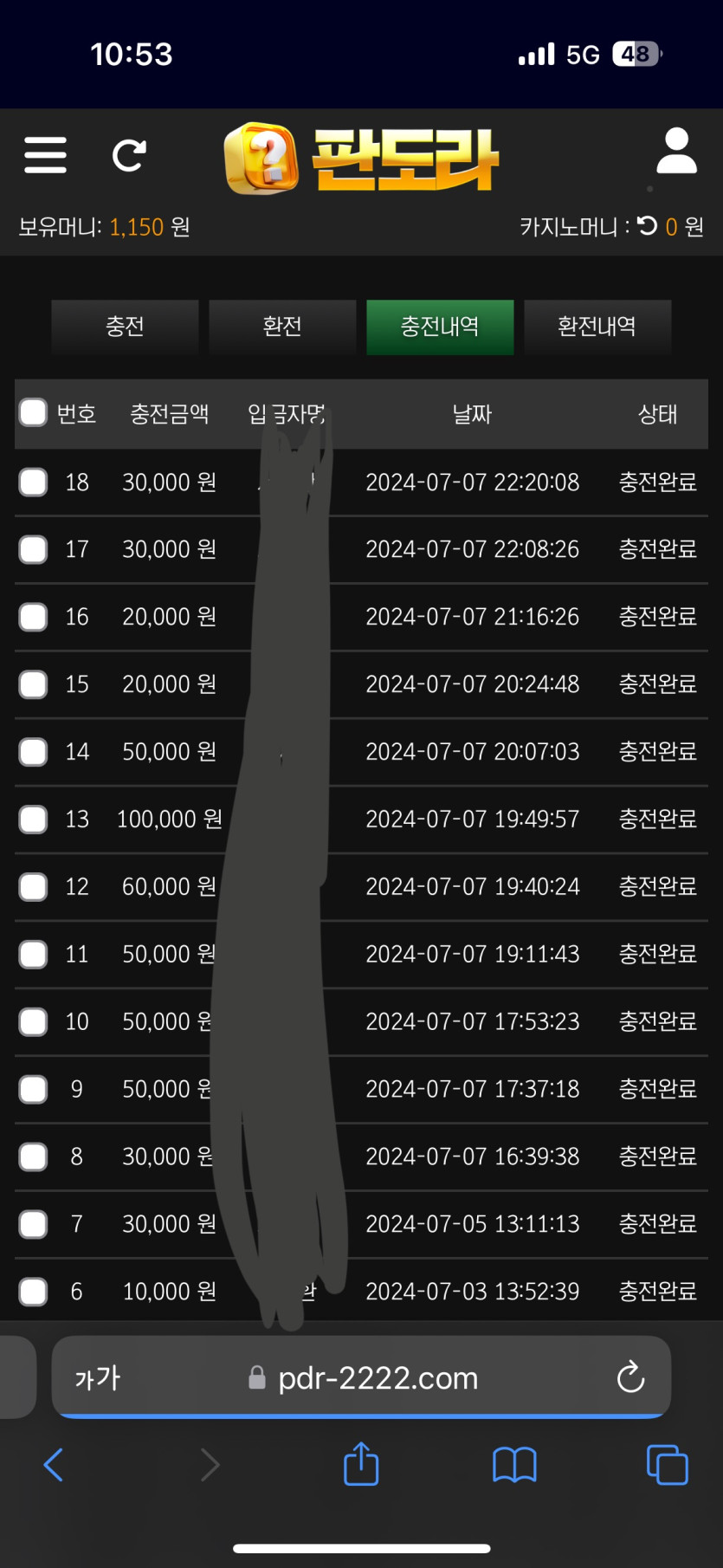Refresh the 카지노머니 balance

(x=648, y=226)
